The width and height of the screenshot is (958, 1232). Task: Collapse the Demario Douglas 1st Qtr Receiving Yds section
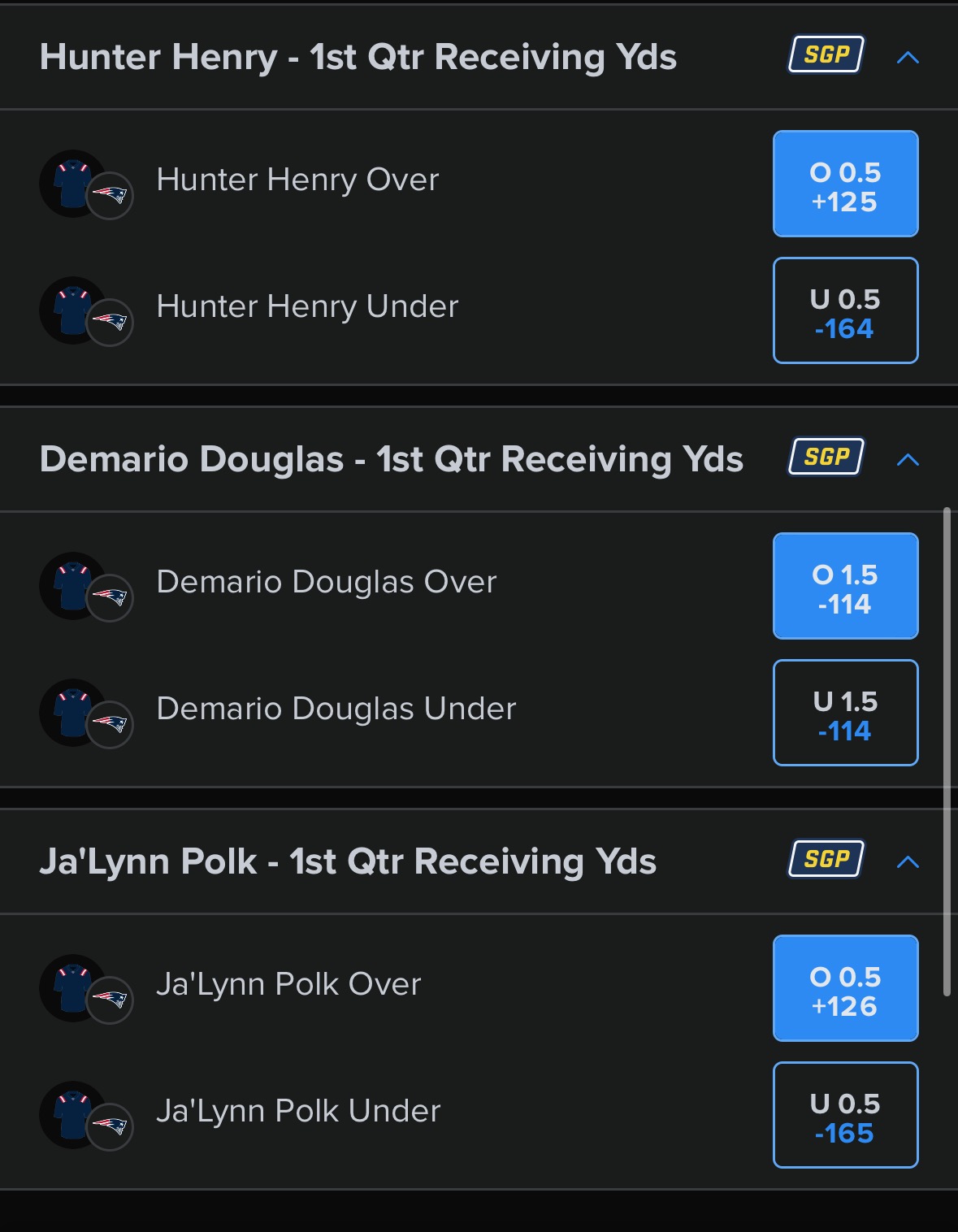[x=907, y=460]
